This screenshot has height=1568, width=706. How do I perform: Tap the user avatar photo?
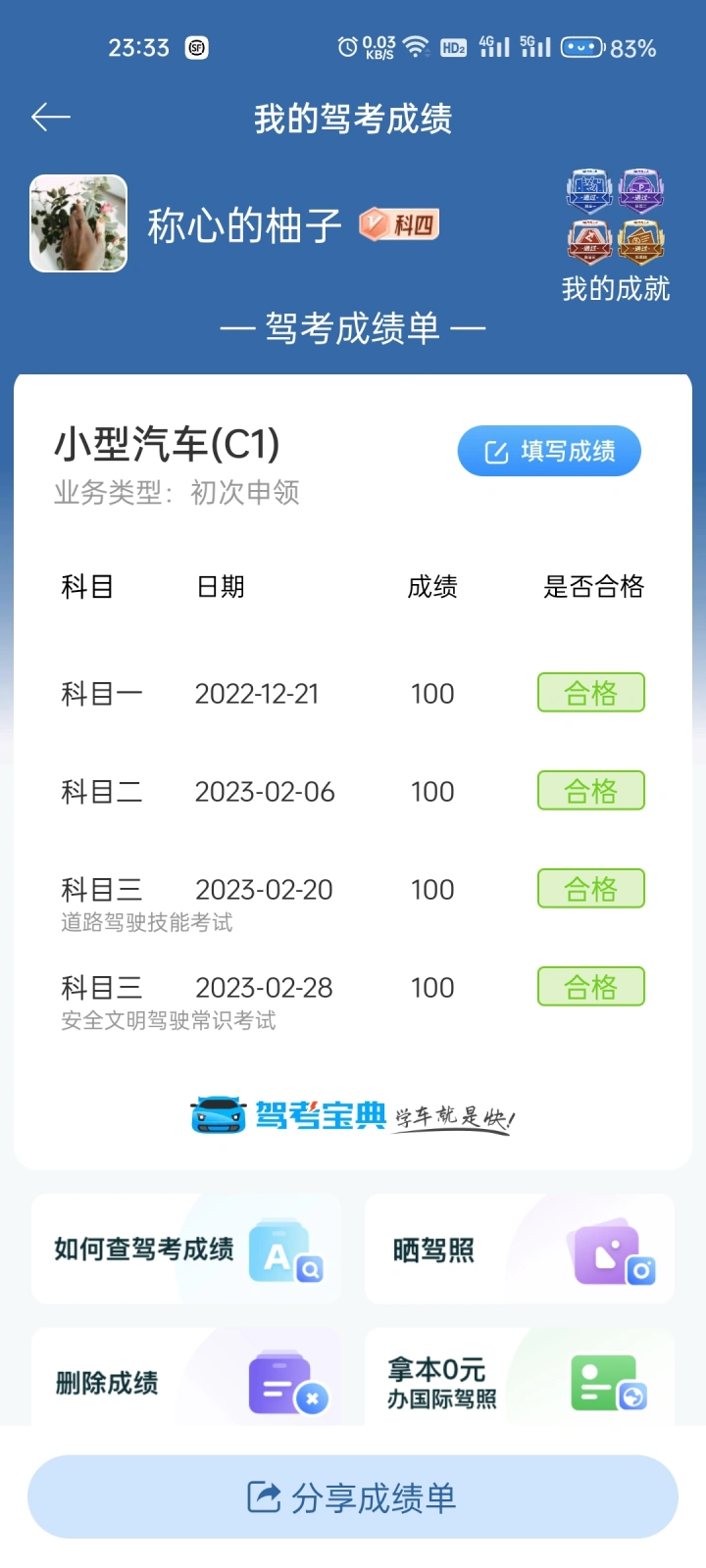click(x=78, y=223)
